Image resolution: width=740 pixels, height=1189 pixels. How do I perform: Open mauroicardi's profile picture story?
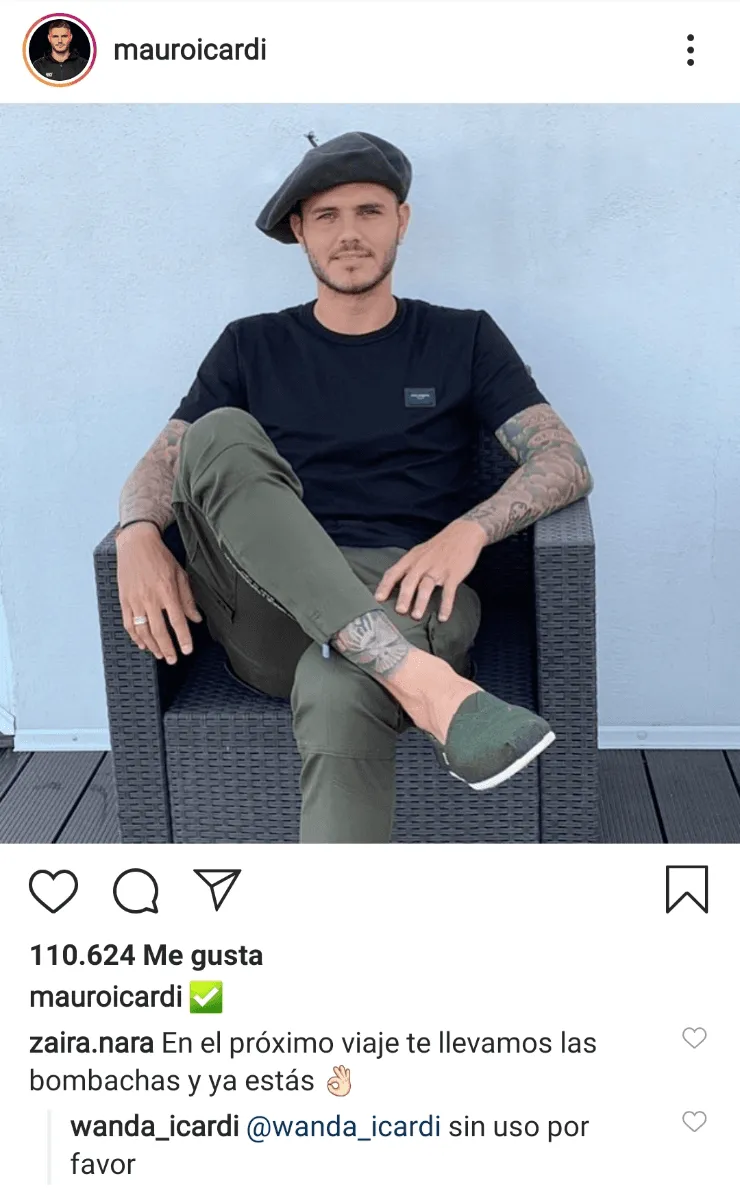tap(59, 50)
